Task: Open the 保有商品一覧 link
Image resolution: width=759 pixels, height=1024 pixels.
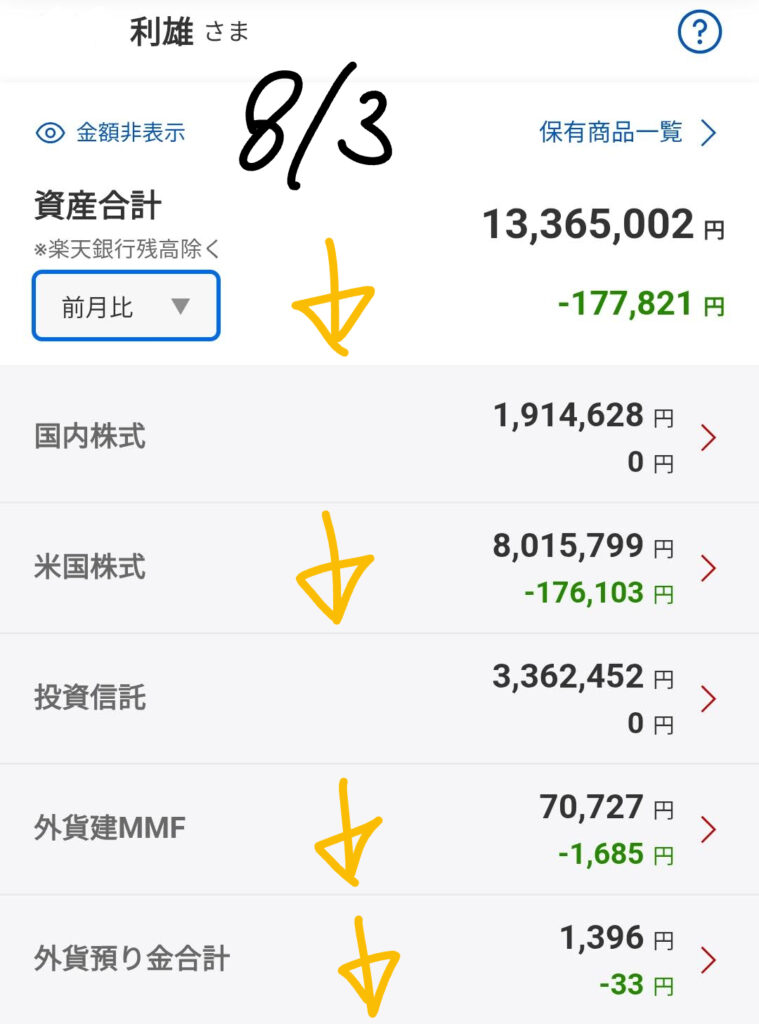Action: point(628,133)
